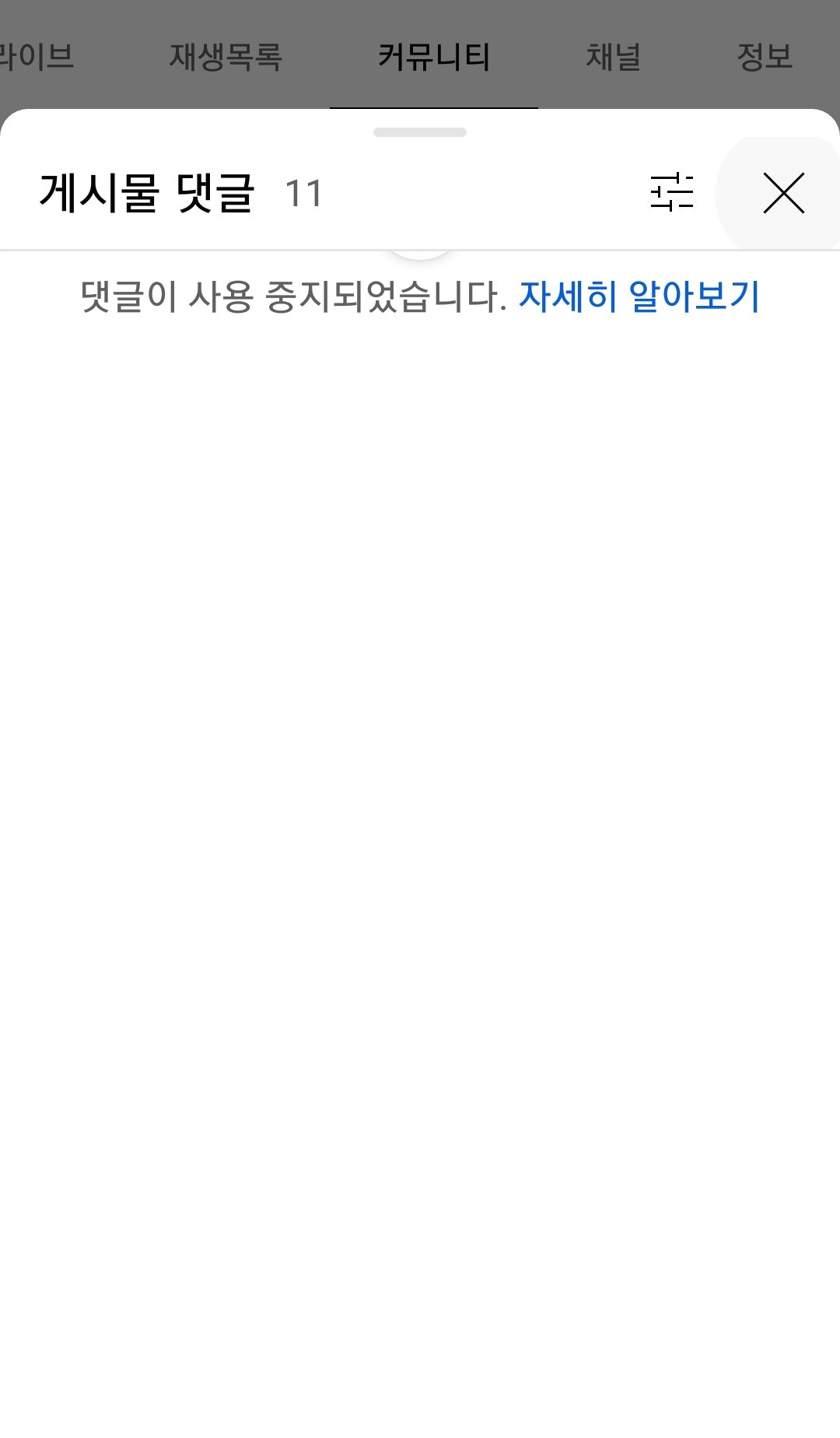Close the 게시물 댓글 panel
Viewport: 840px width, 1438px height.
pyautogui.click(x=783, y=193)
